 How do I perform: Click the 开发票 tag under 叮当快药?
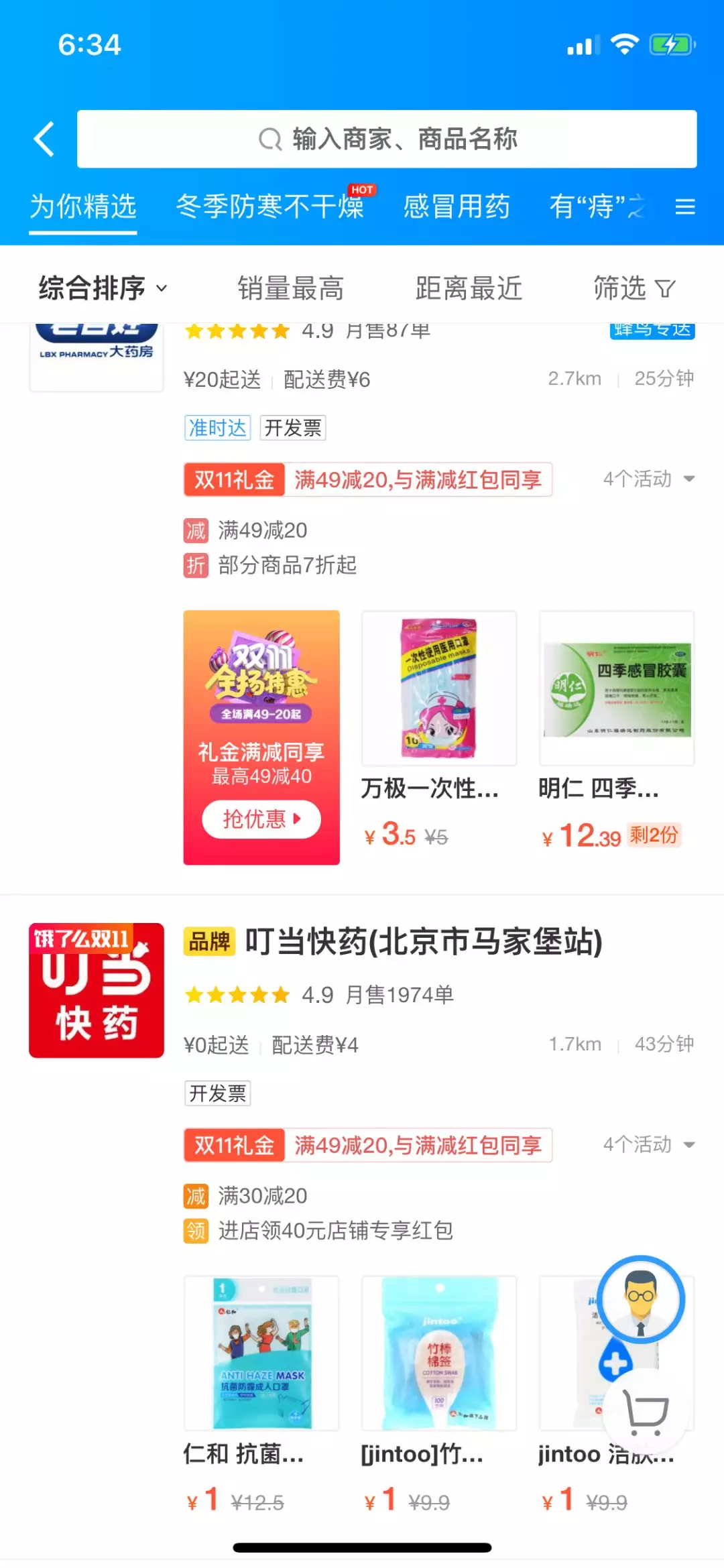[x=217, y=1093]
